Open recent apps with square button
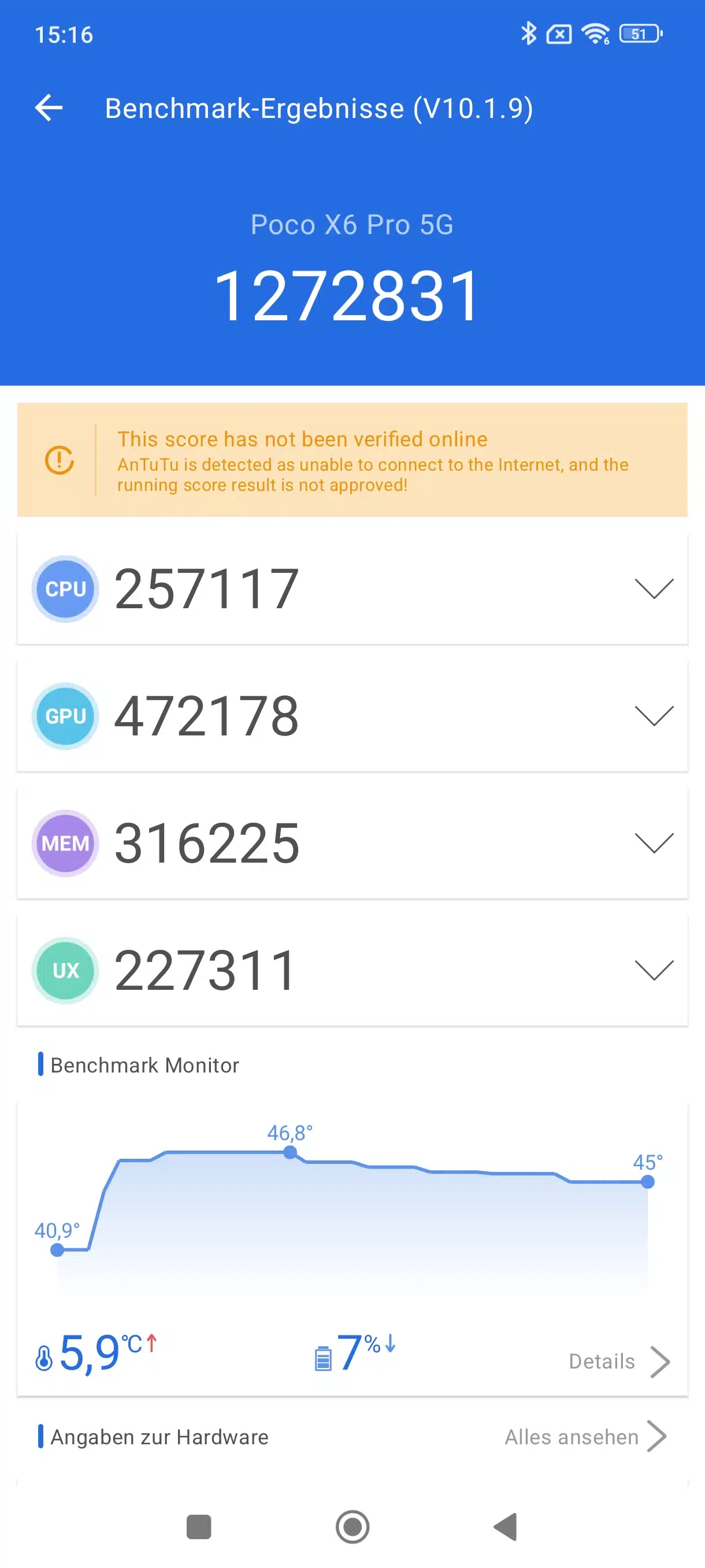 pos(199,1526)
